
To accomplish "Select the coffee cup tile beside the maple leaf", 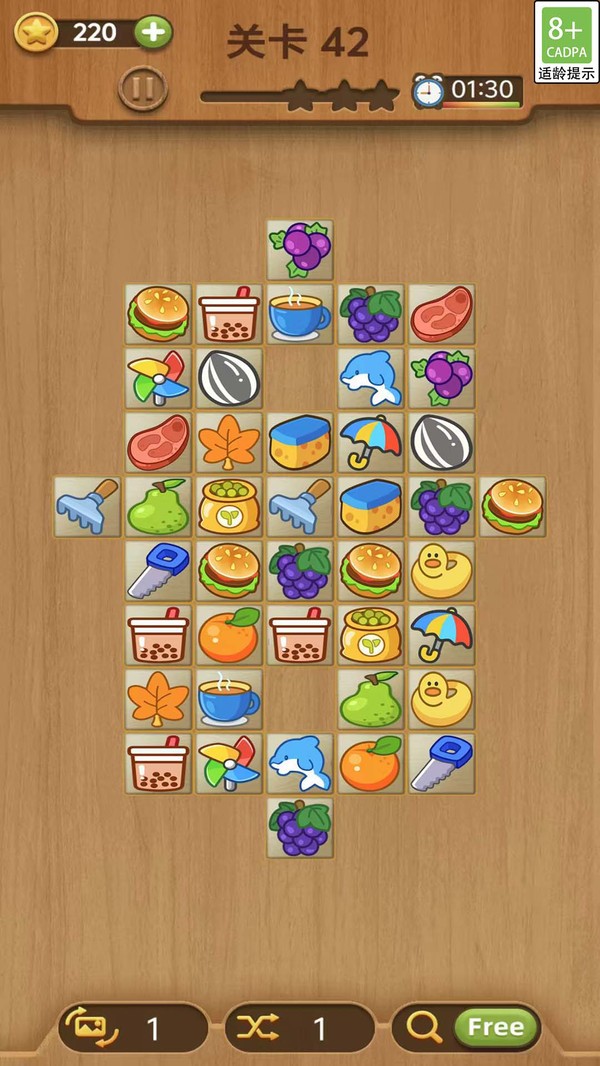I will tap(229, 699).
